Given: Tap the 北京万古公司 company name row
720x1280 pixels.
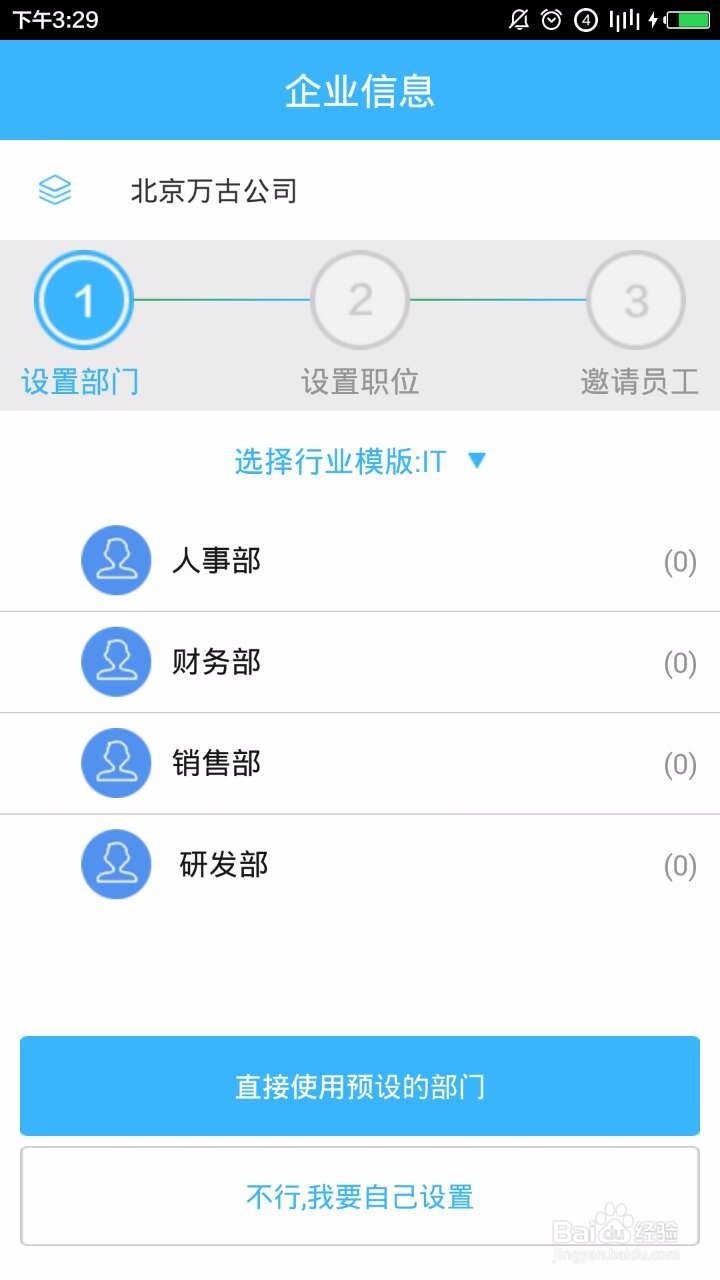Looking at the screenshot, I should click(213, 191).
